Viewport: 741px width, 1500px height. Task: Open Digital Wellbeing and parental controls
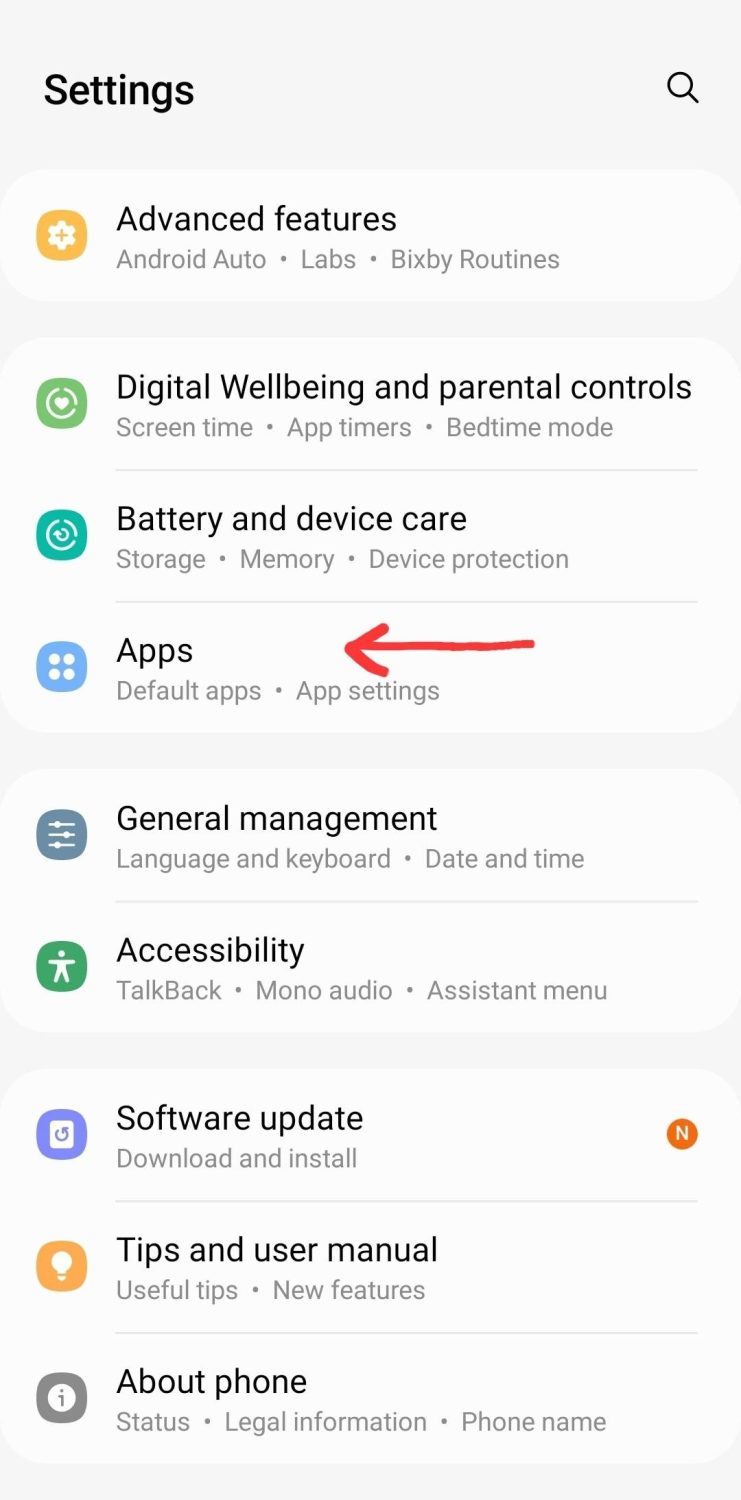tap(403, 405)
